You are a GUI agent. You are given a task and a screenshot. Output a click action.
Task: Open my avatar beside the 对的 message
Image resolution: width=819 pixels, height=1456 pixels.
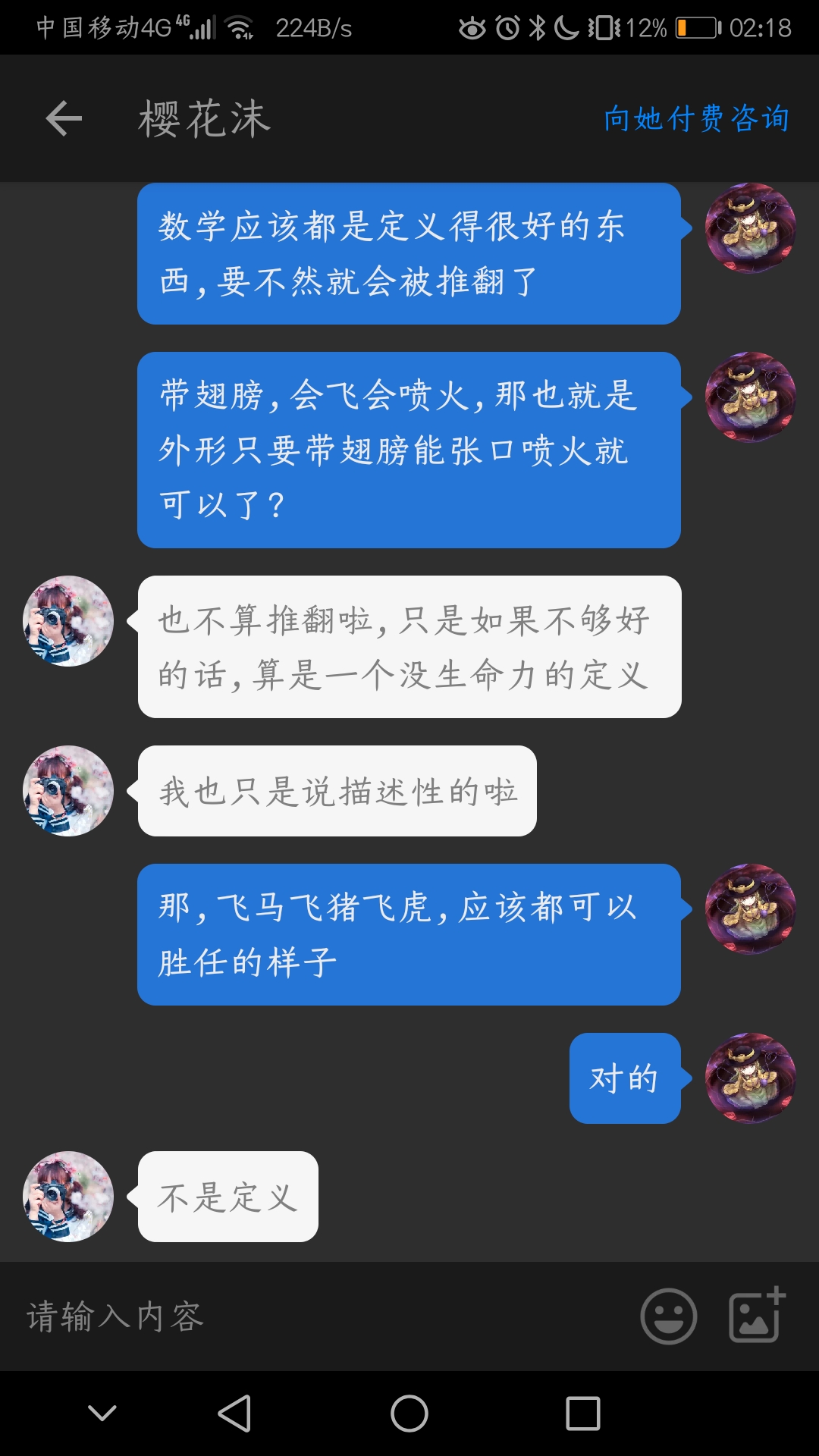tap(750, 1078)
